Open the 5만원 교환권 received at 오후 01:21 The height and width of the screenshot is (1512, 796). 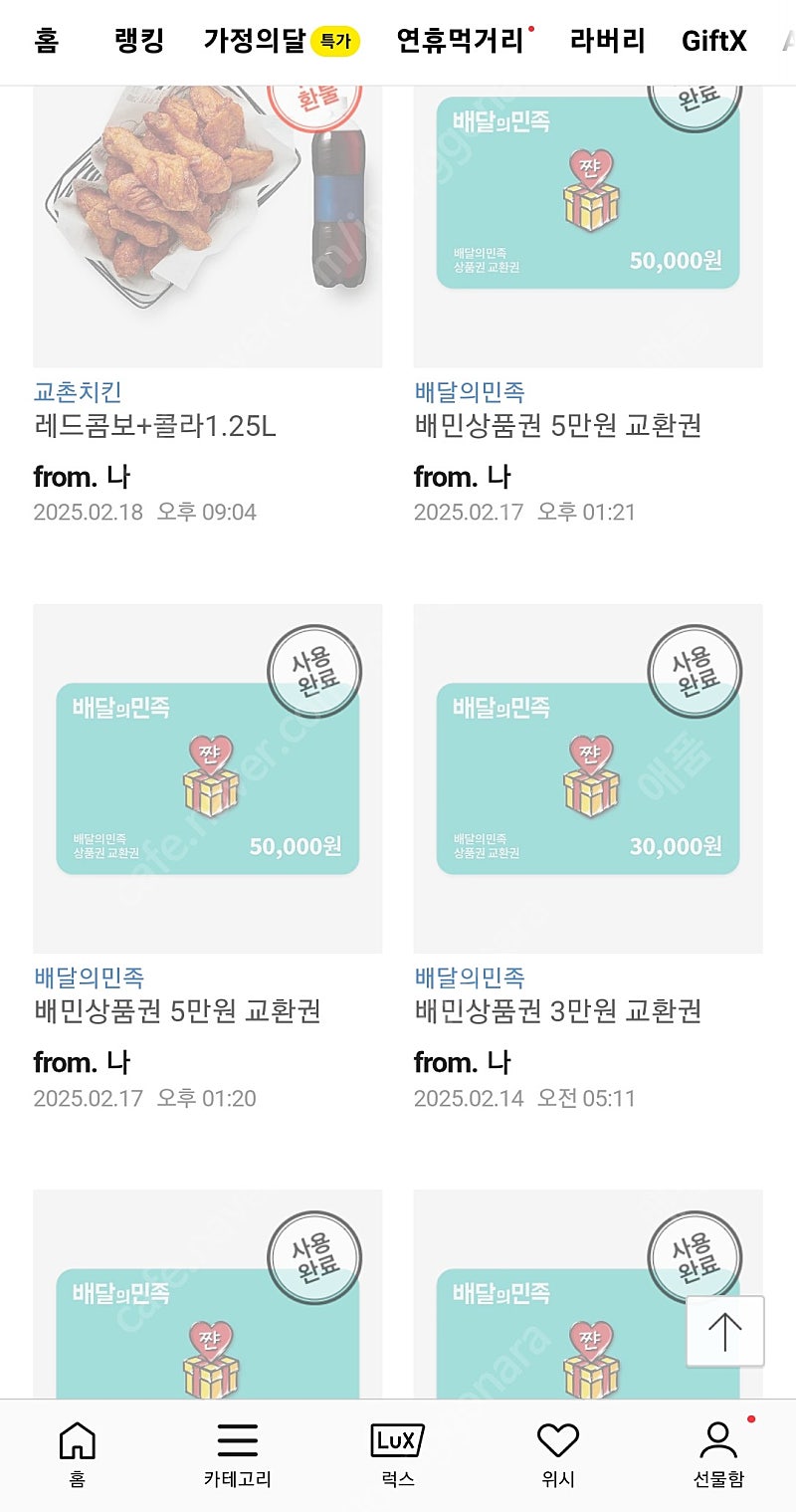pos(588,304)
